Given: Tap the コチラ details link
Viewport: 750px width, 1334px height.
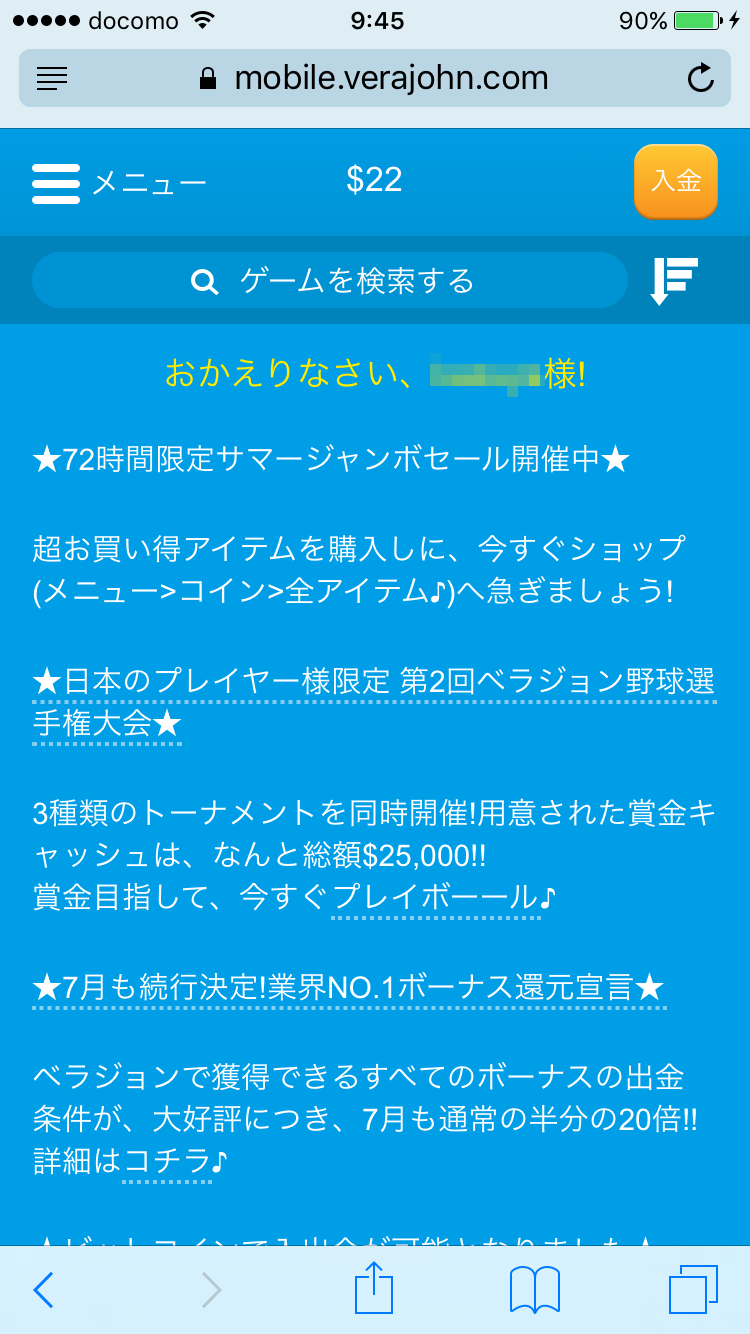Looking at the screenshot, I should 167,1162.
